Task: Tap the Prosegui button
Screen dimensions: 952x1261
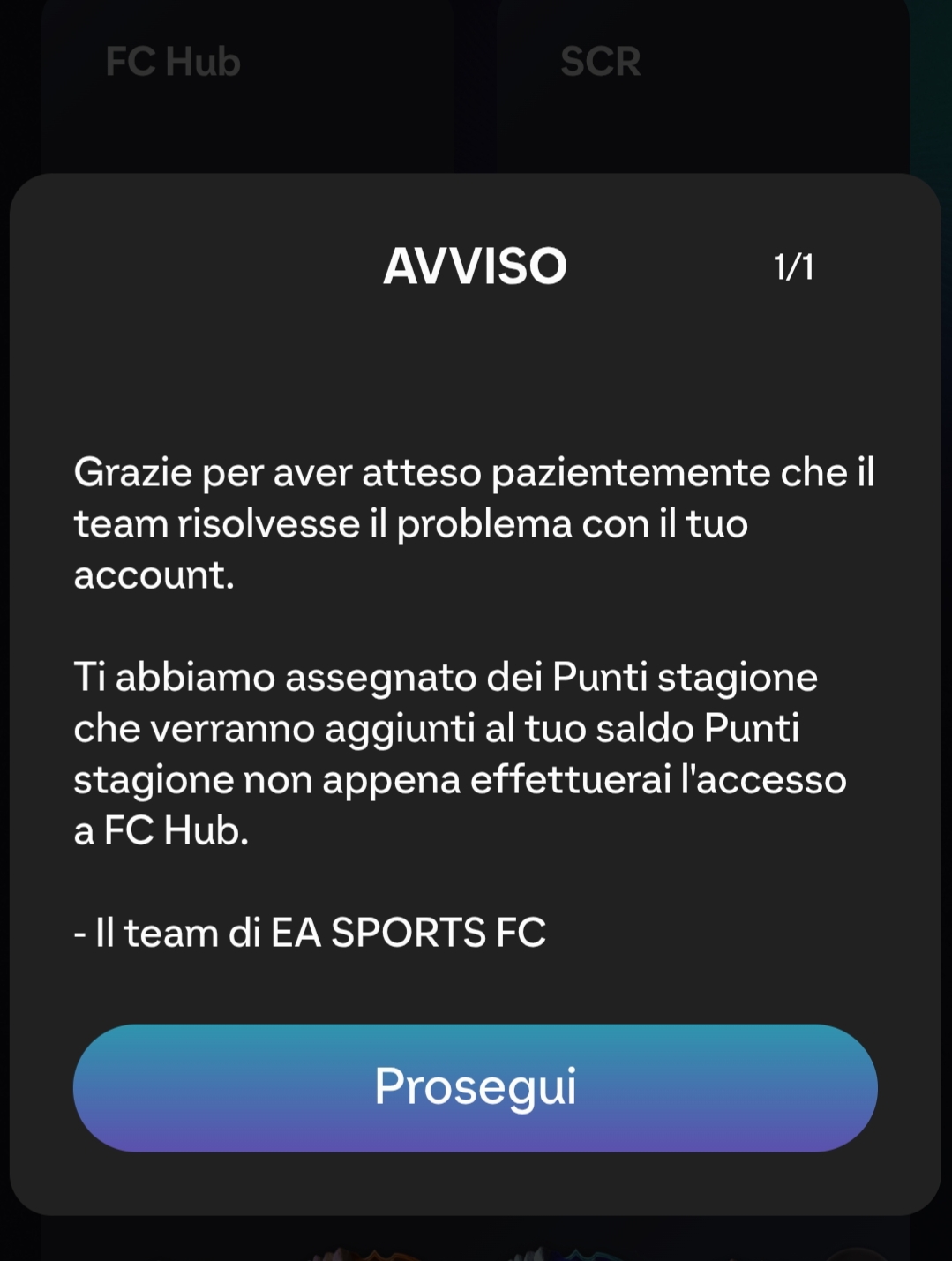Action: (475, 1087)
